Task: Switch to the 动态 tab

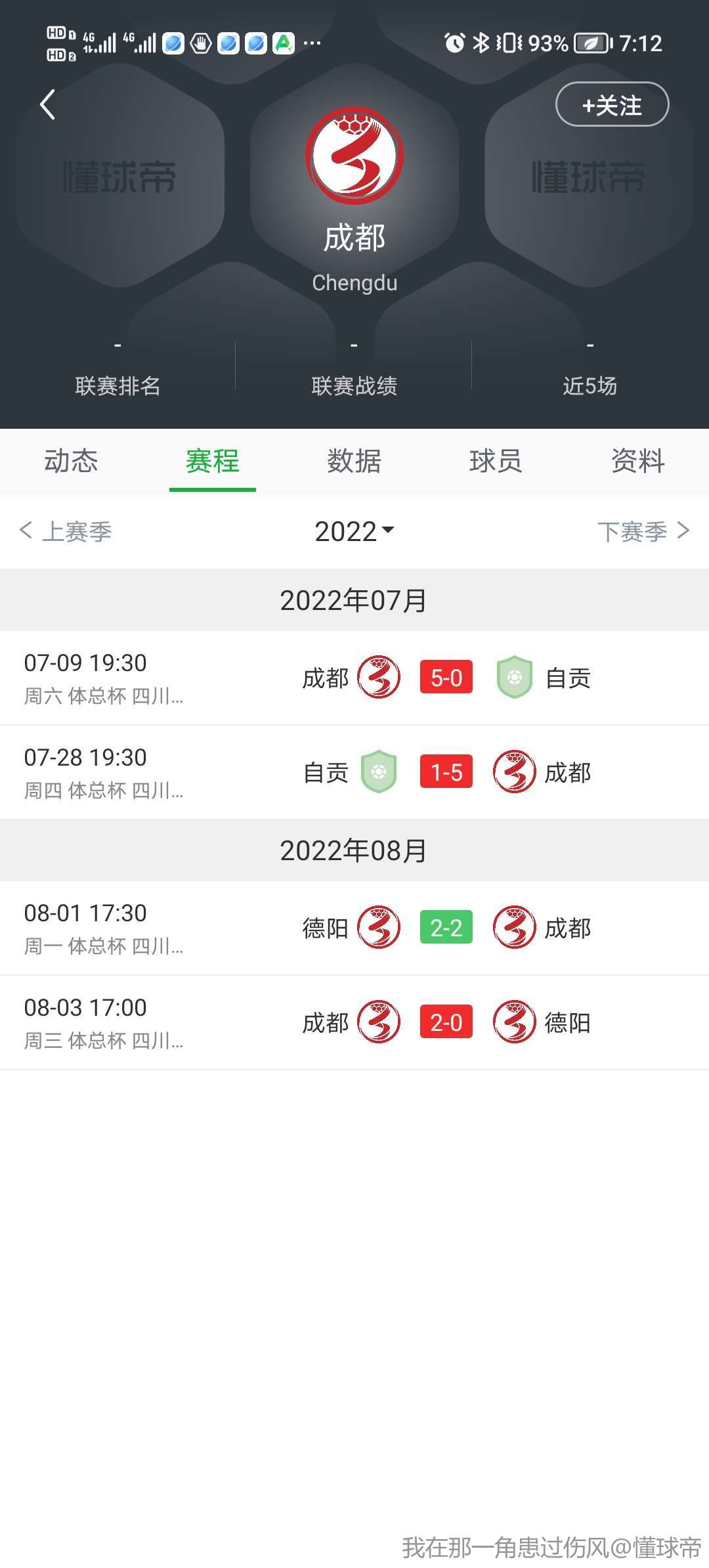Action: (71, 461)
